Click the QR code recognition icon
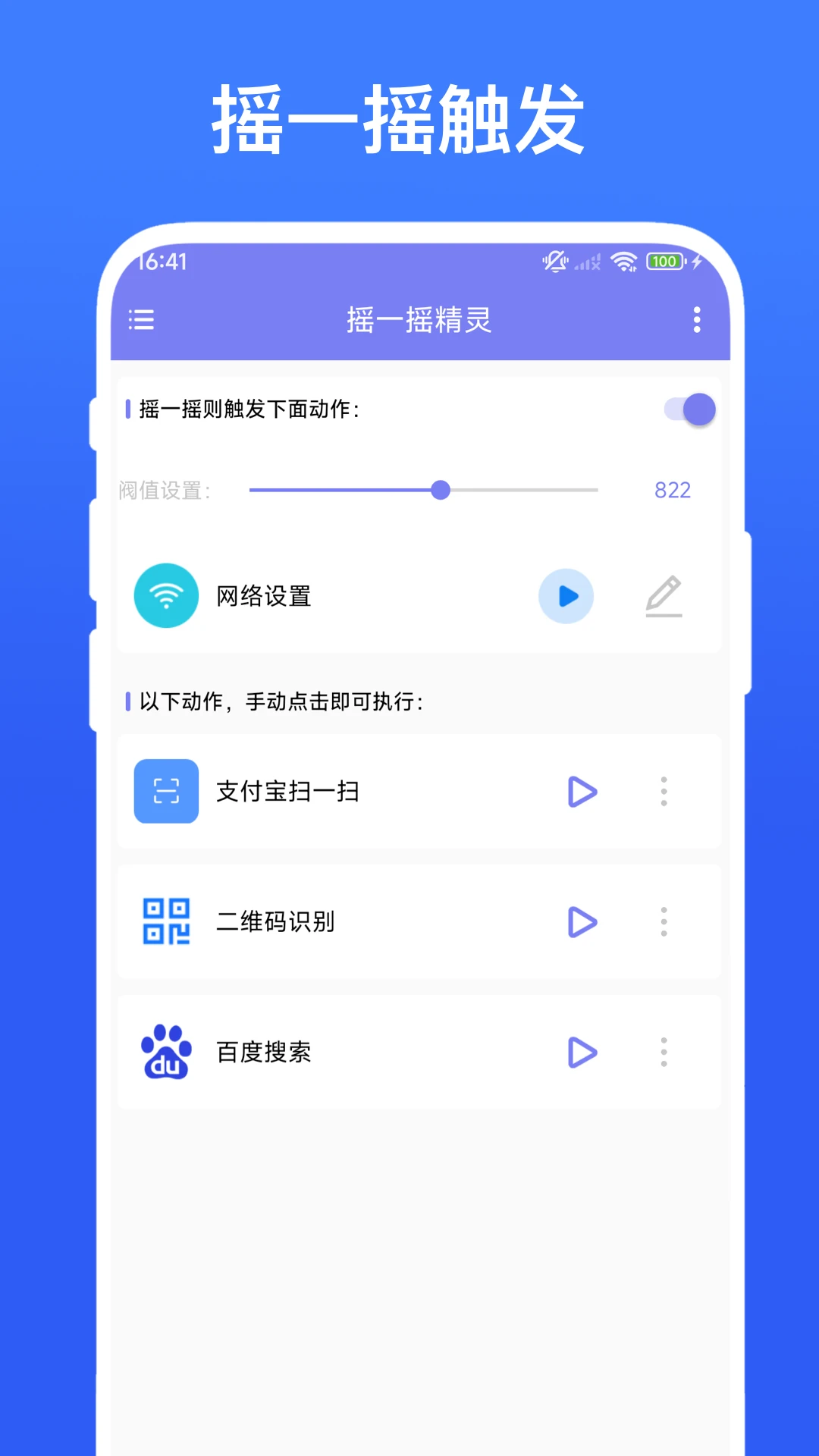Image resolution: width=819 pixels, height=1456 pixels. 165,921
